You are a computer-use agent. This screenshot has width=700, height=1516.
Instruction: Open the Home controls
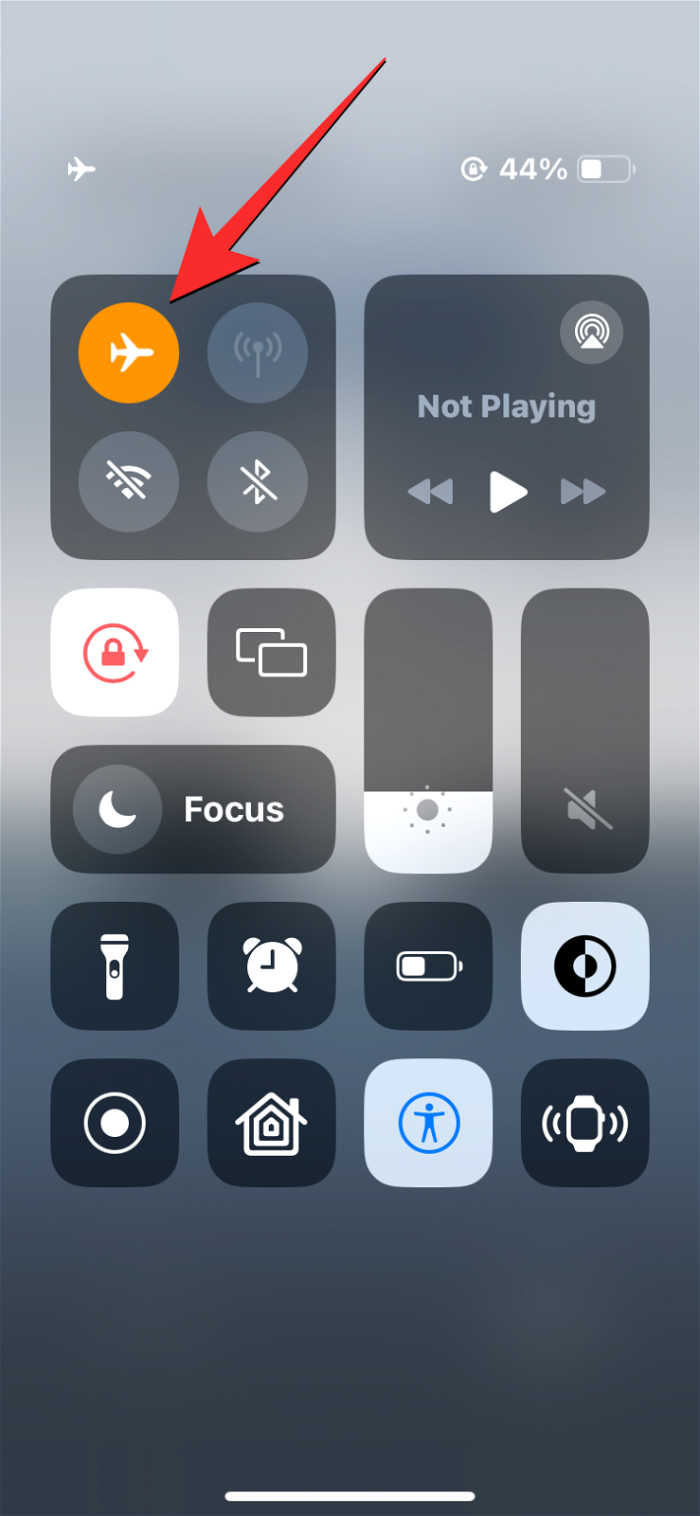(x=271, y=1123)
